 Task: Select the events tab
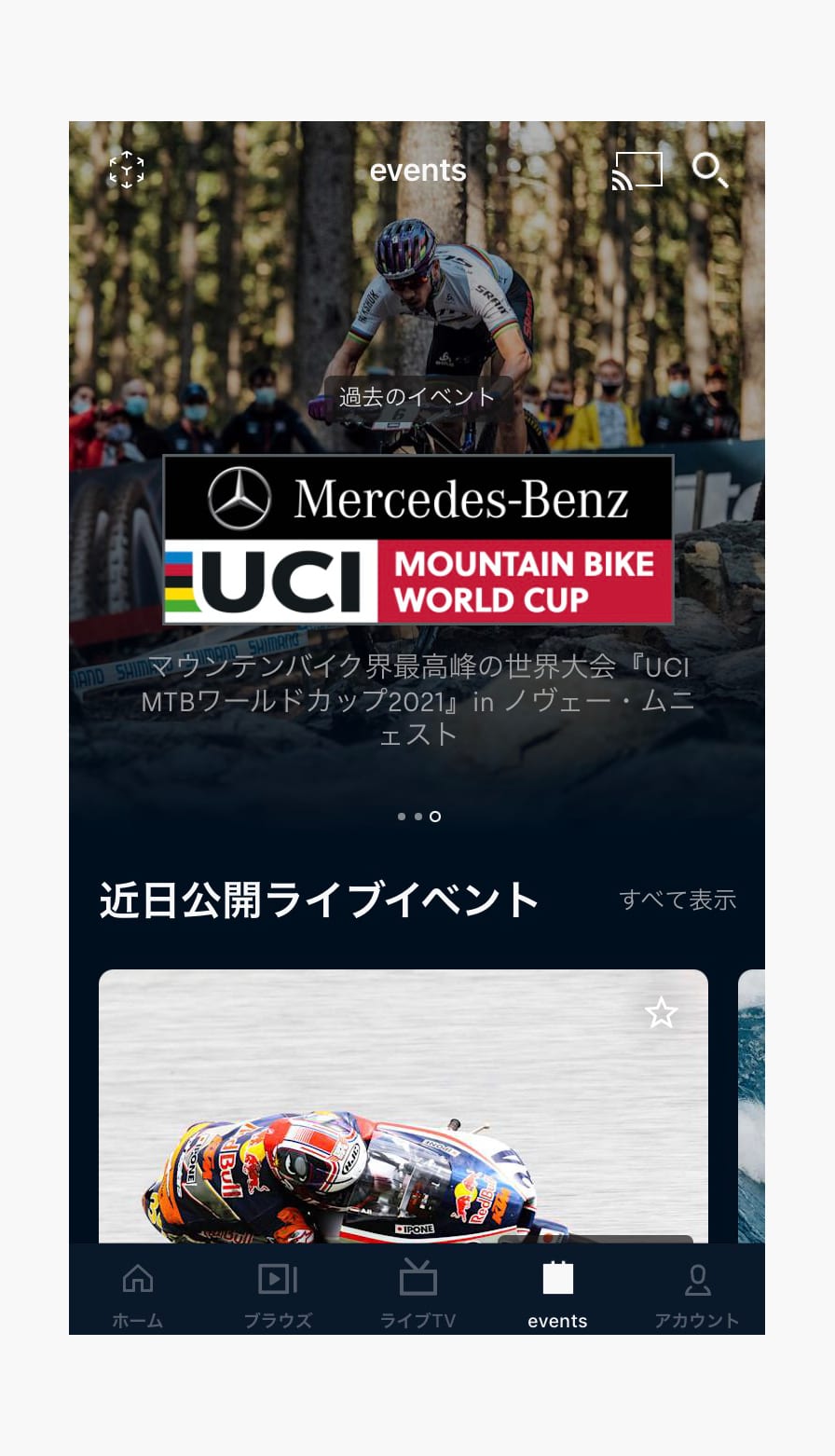tap(557, 1293)
